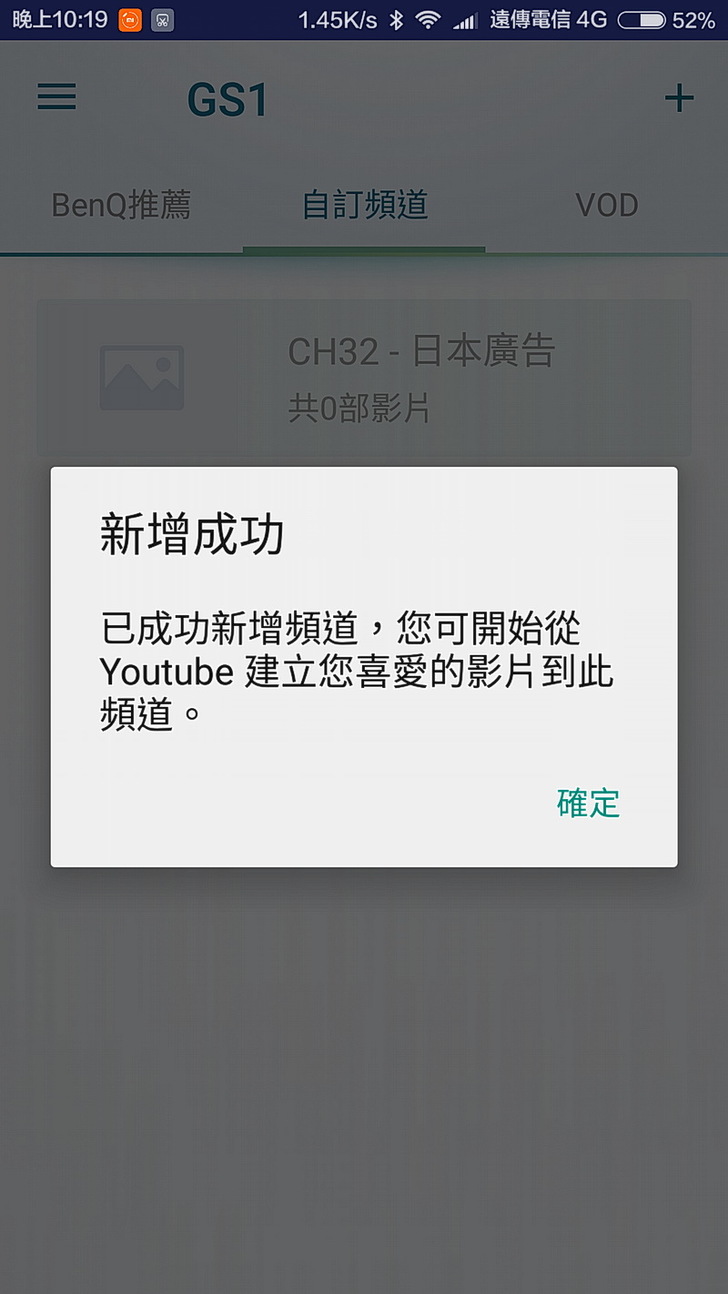The height and width of the screenshot is (1294, 728).
Task: Switch to the VOD tab
Action: 606,206
